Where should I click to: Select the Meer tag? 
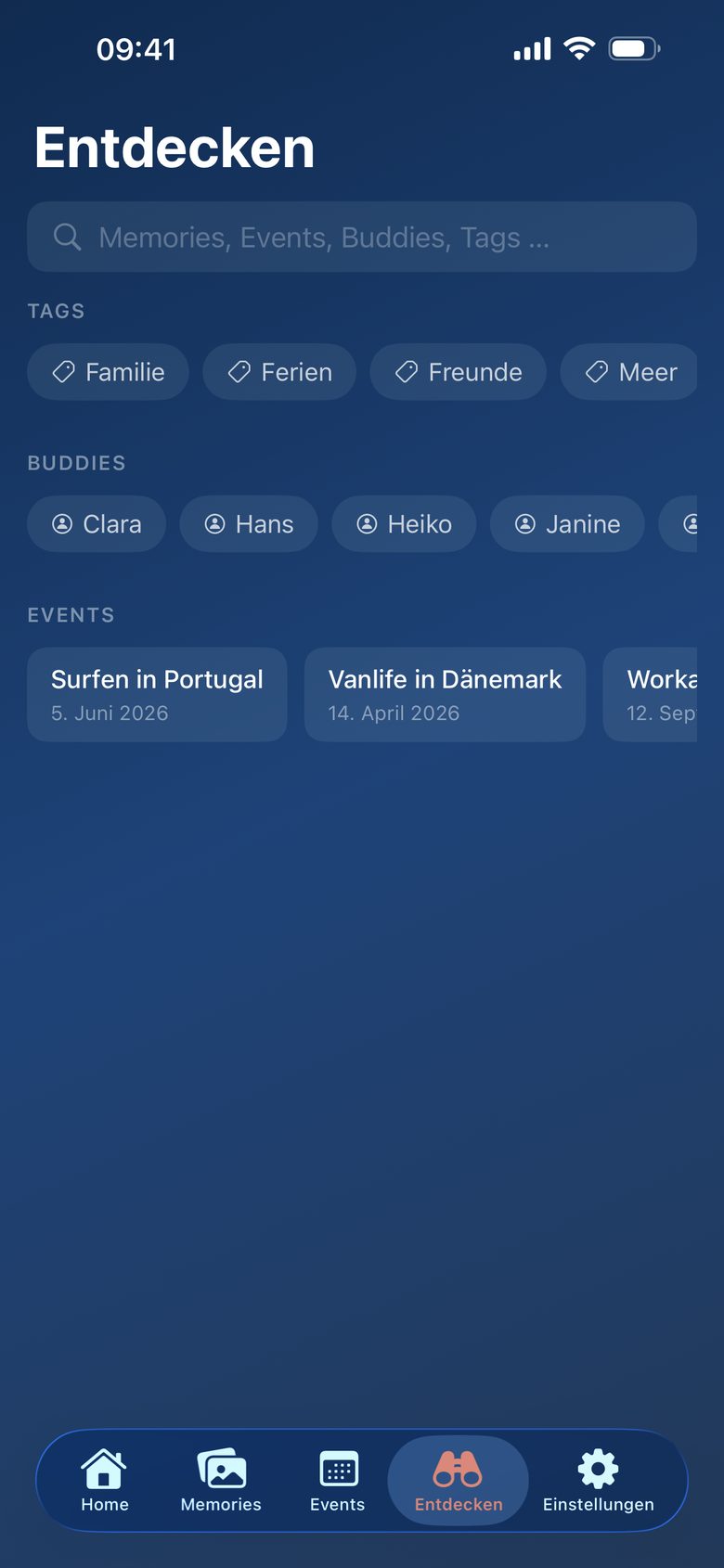click(x=629, y=372)
